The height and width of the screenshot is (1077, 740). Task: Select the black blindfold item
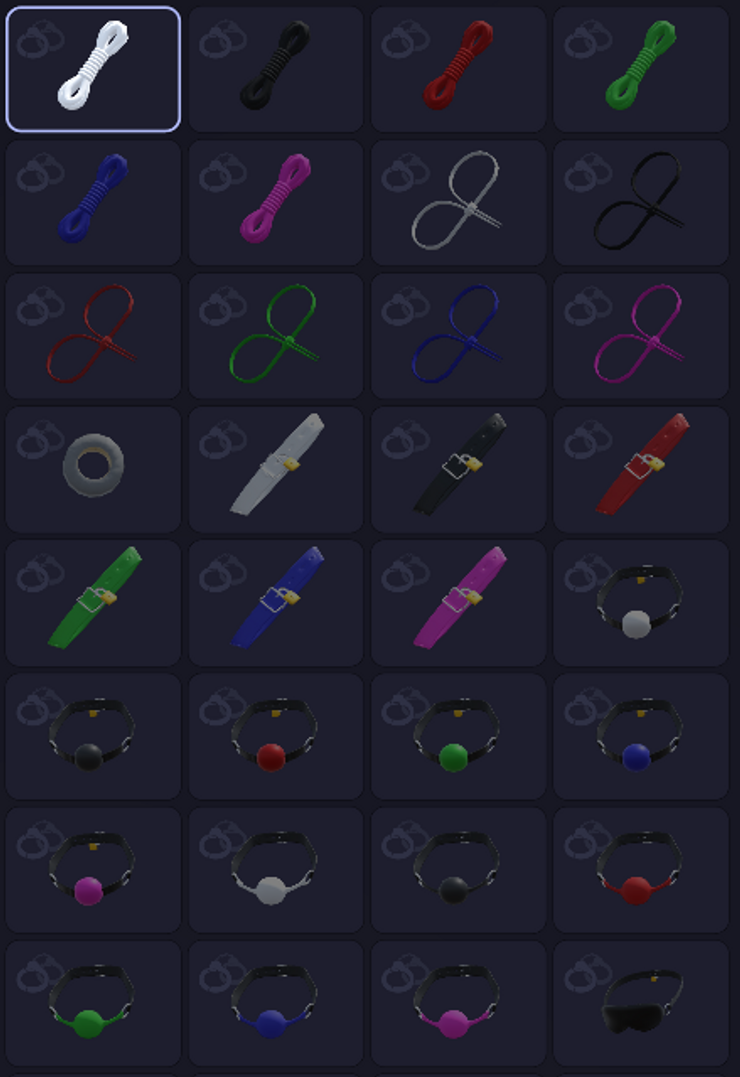click(x=640, y=1003)
